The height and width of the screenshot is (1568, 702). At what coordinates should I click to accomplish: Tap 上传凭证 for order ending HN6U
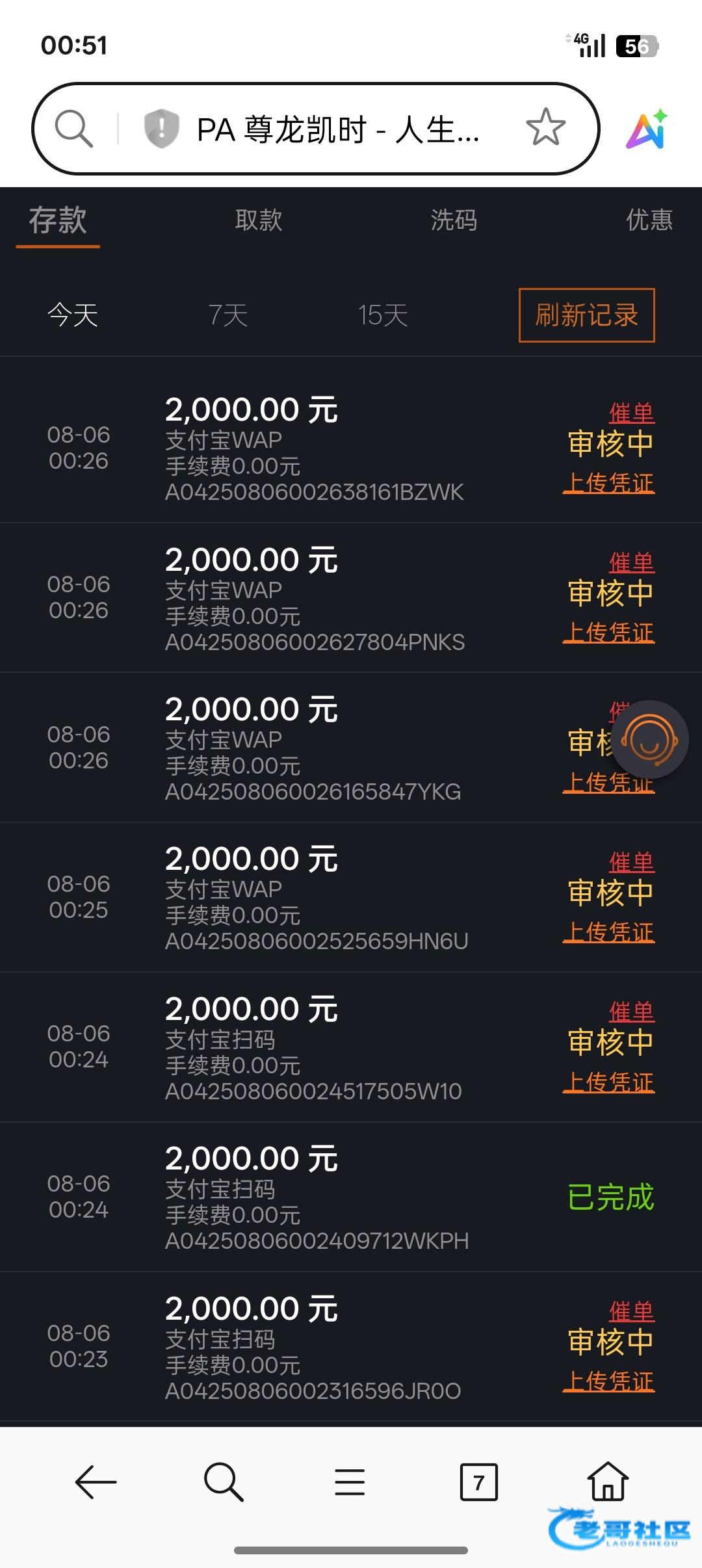[x=608, y=932]
